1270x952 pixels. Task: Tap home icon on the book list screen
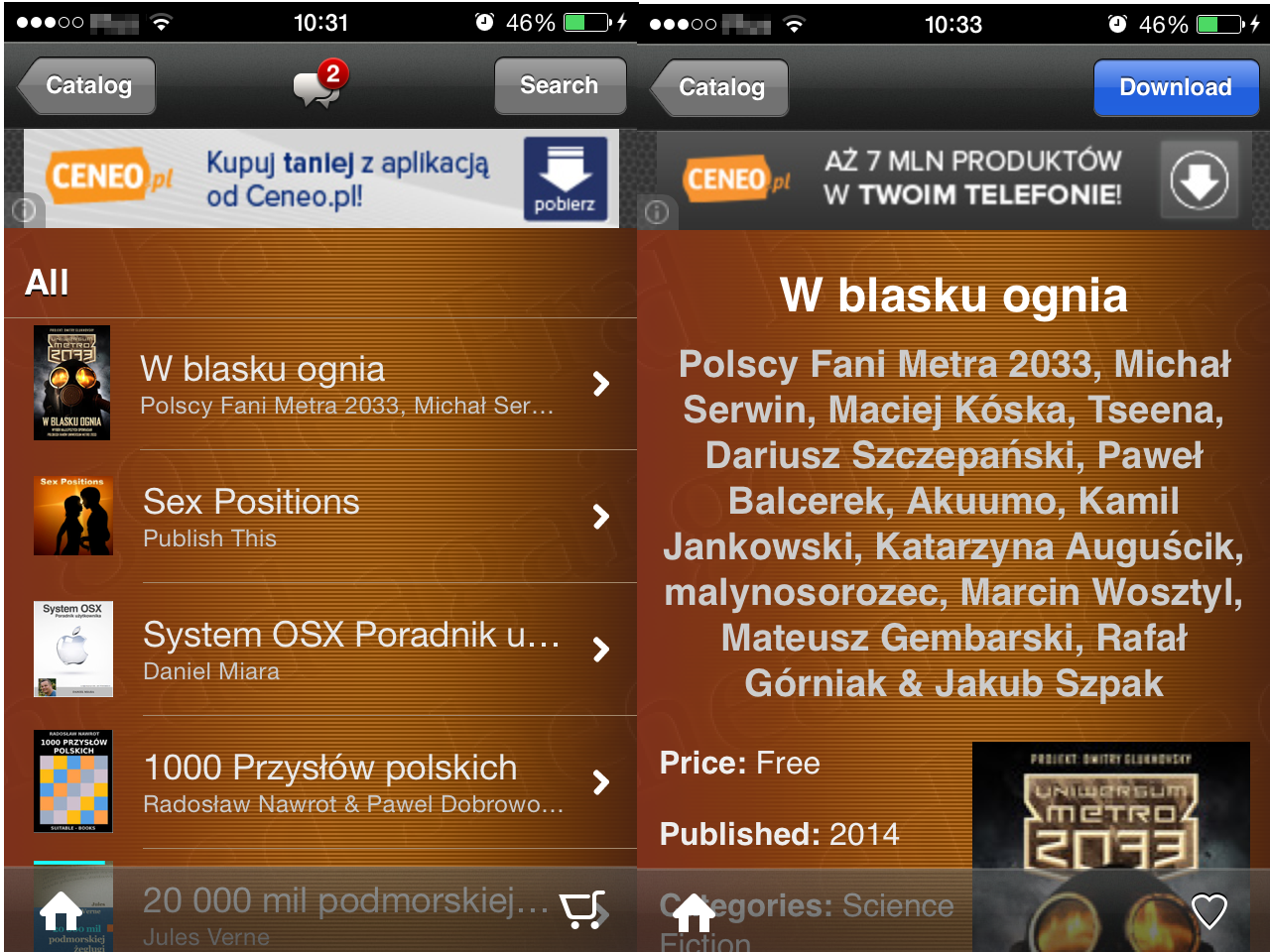(62, 910)
